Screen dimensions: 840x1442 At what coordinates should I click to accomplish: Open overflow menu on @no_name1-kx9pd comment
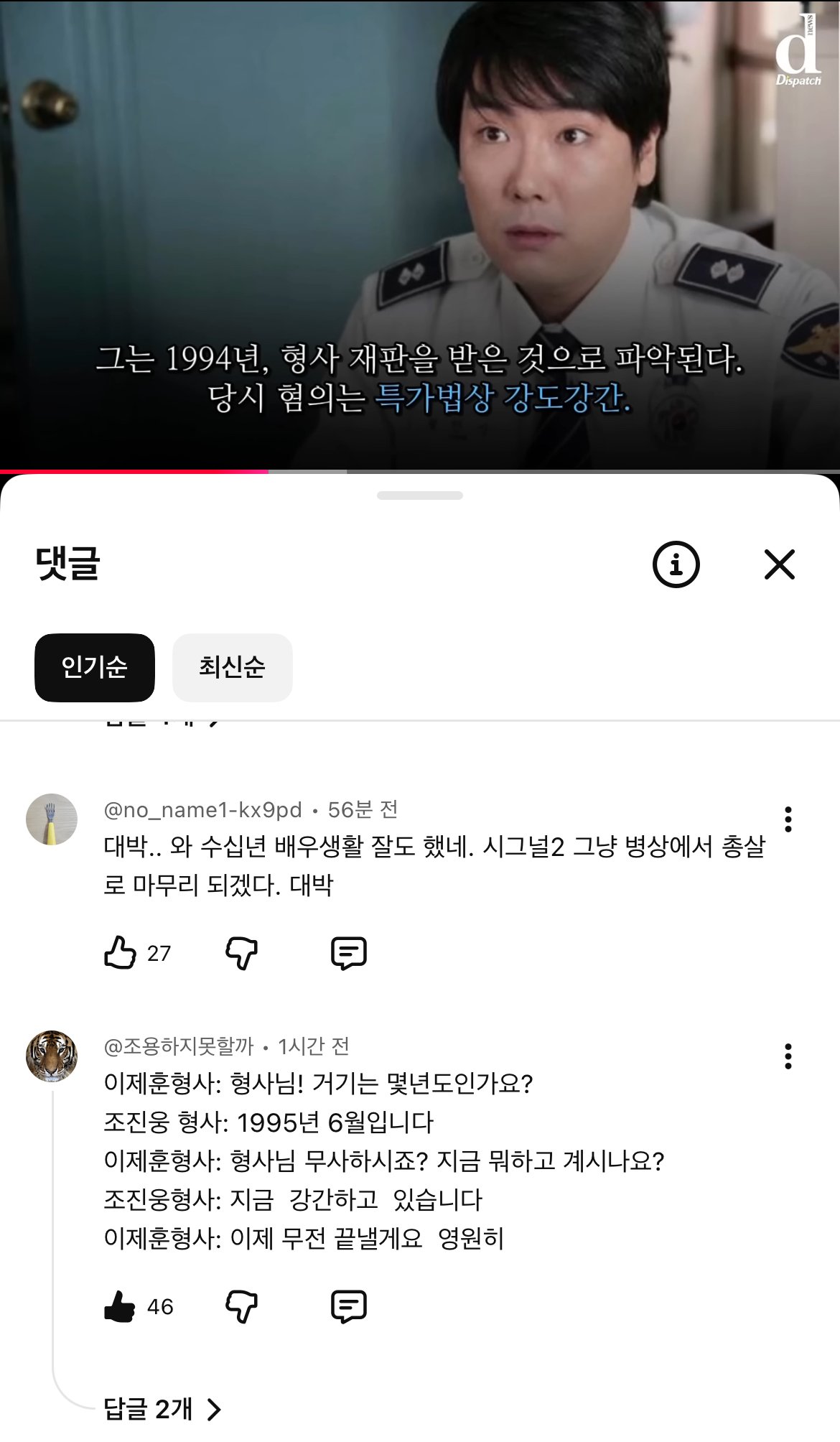tap(788, 819)
